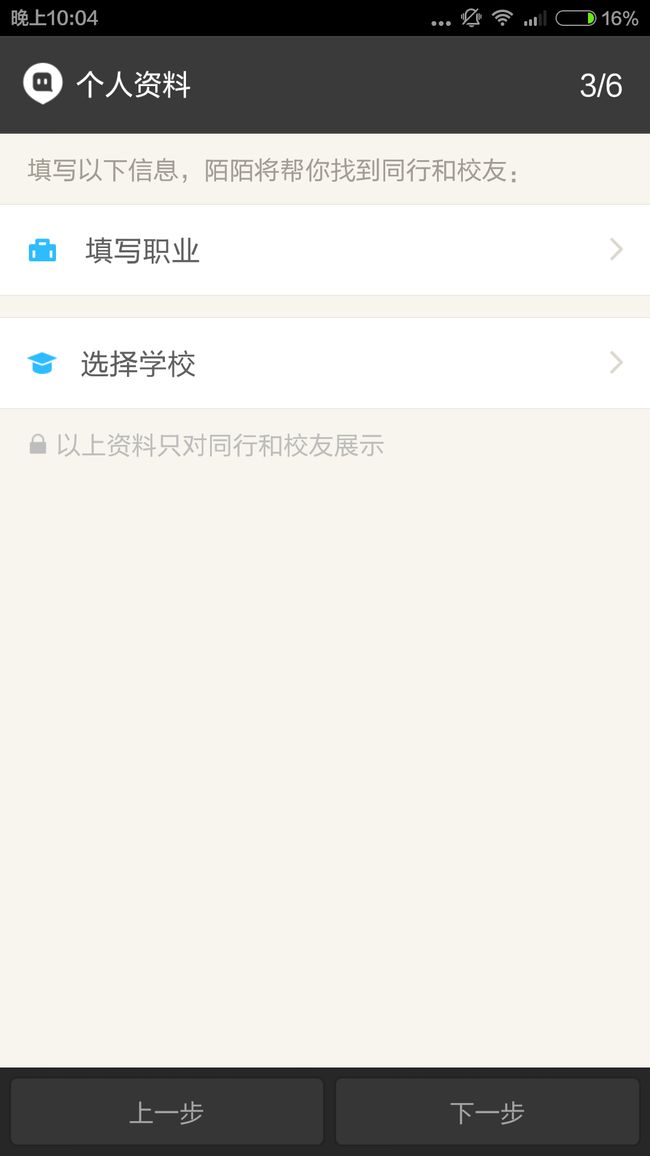The height and width of the screenshot is (1156, 650).
Task: Continue with the 下一步 button
Action: [x=487, y=1112]
